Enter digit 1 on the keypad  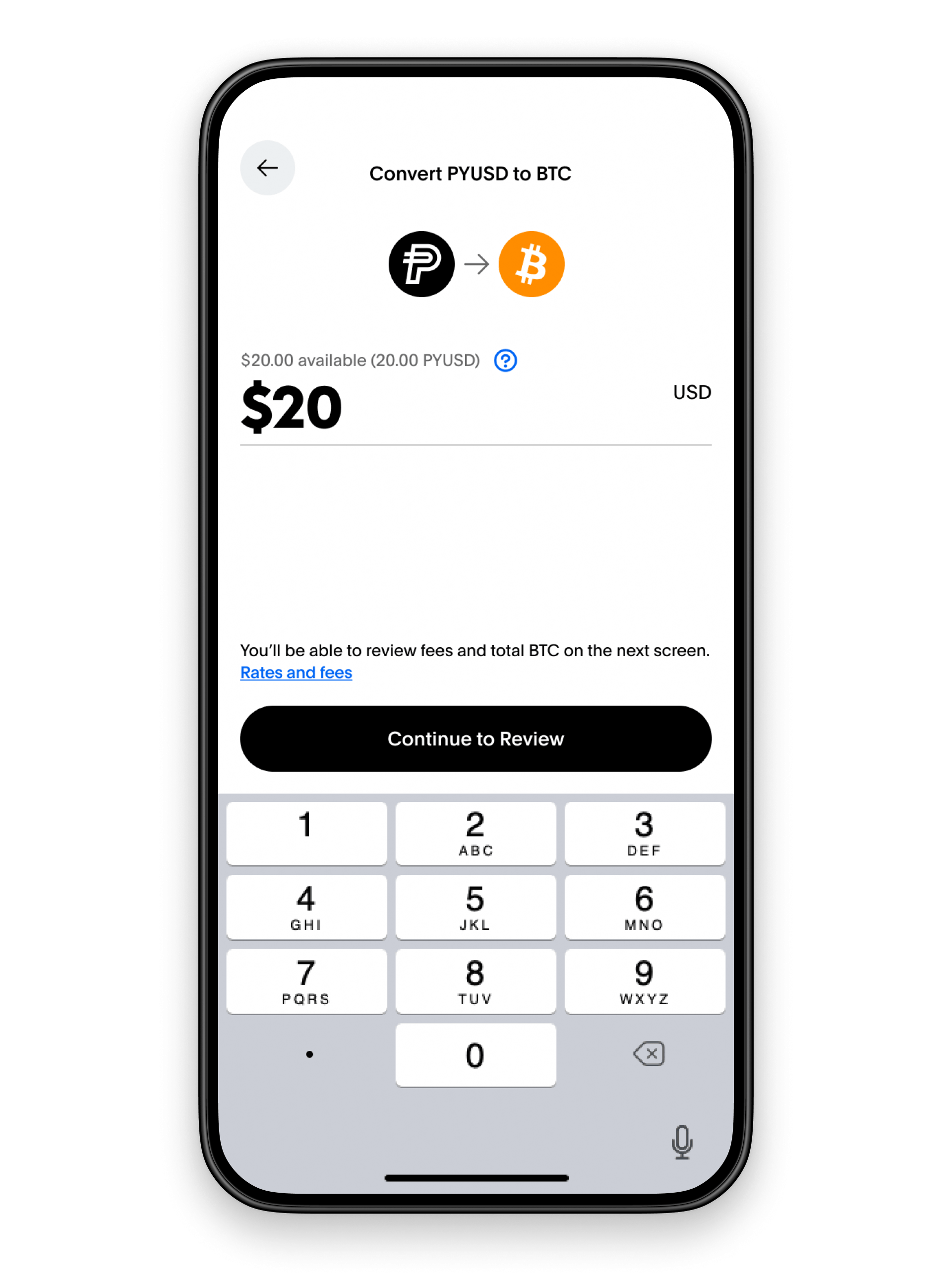click(306, 832)
